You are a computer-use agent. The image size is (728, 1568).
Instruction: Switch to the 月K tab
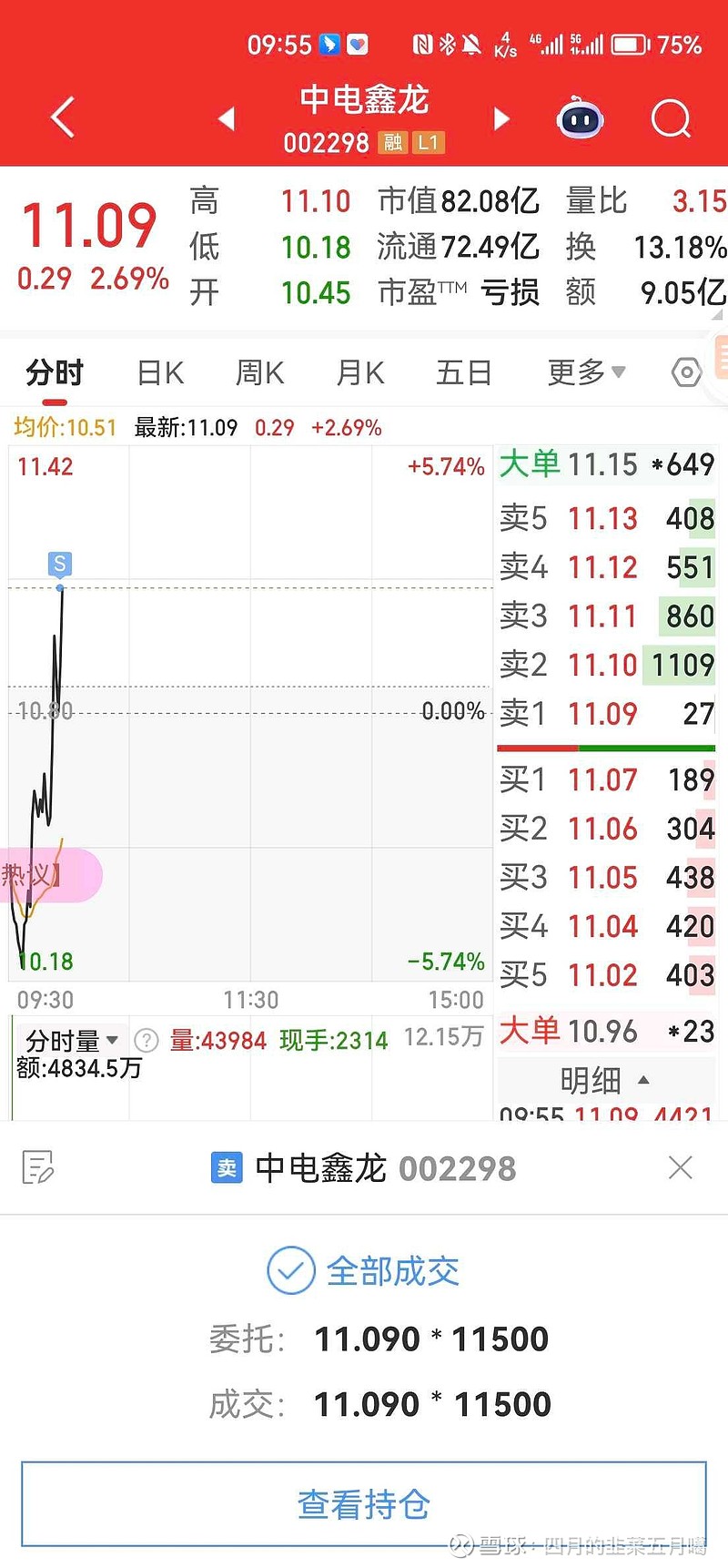359,372
